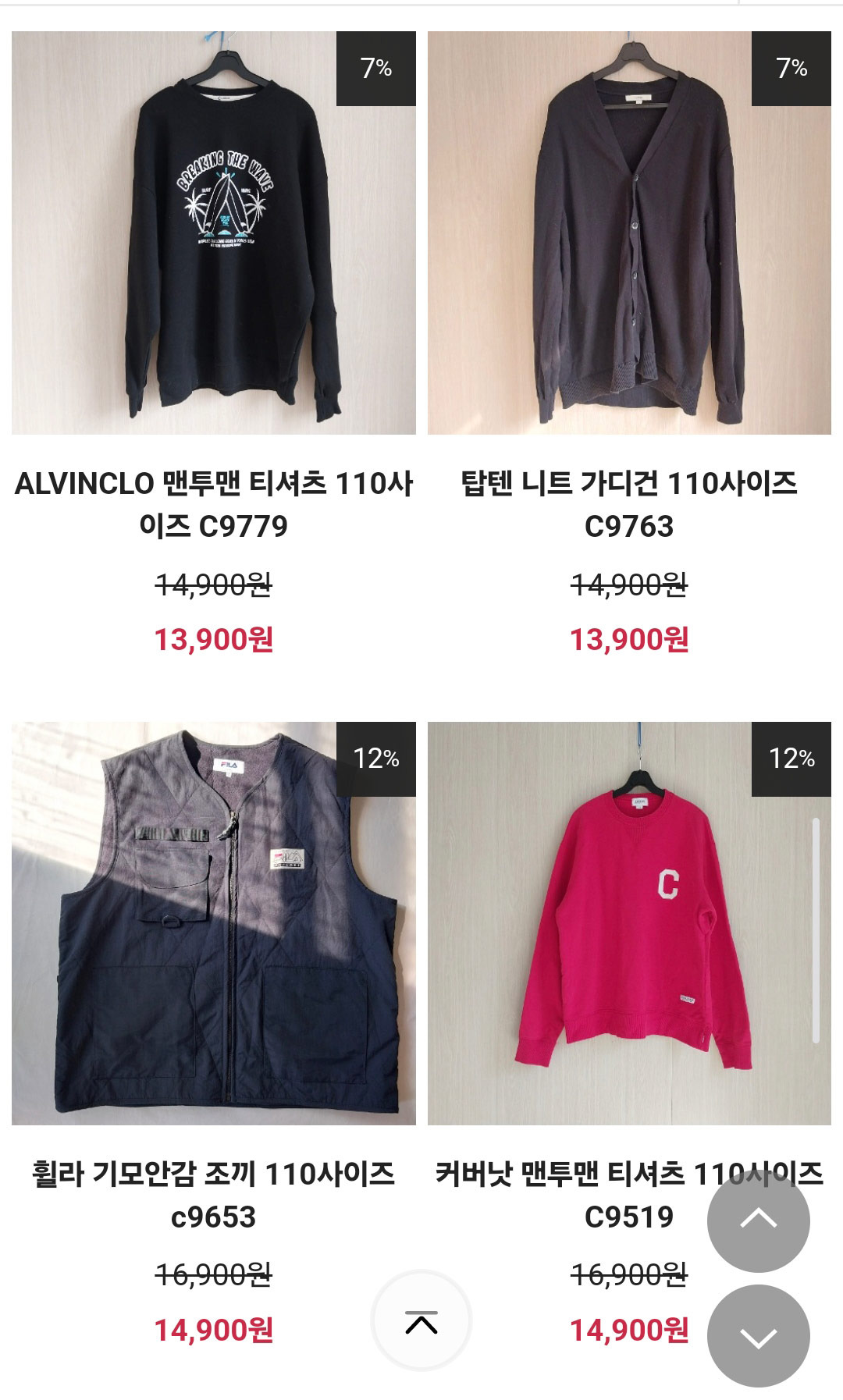Viewport: 843px width, 1400px height.
Task: Open the ALVINCLO sweatshirt C9779 product image
Action: click(x=214, y=233)
